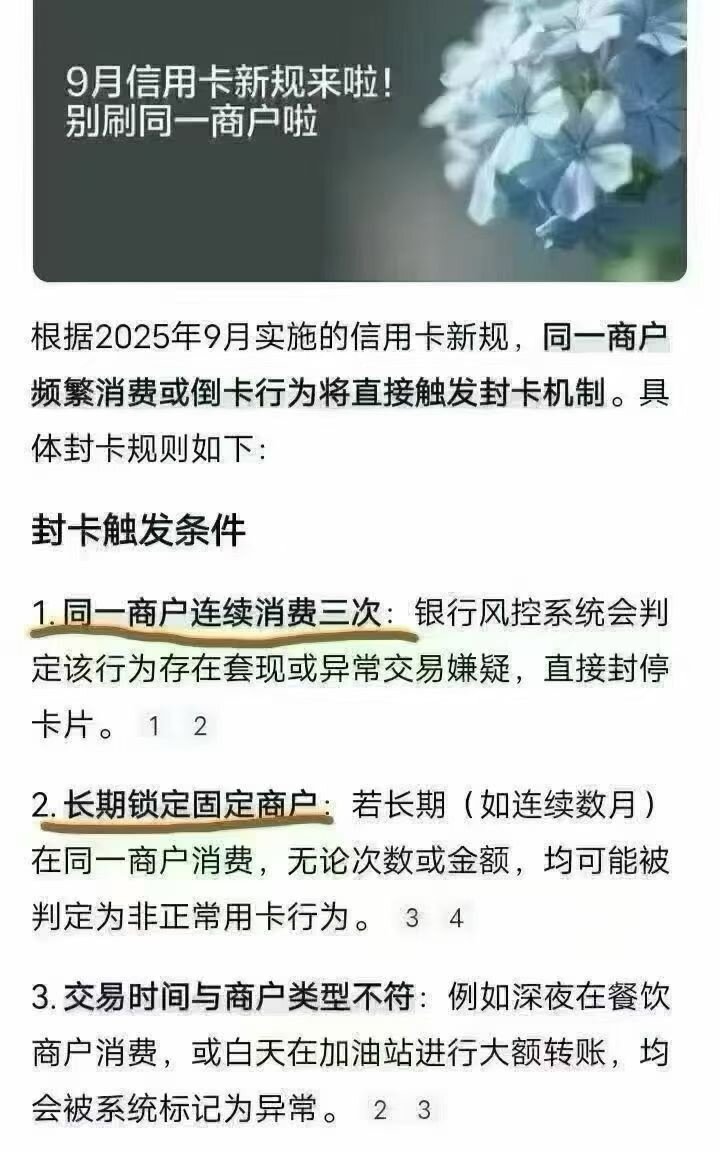The width and height of the screenshot is (720, 1152).
Task: Open citation 2 under 同一商户连续消费三次
Action: point(200,727)
